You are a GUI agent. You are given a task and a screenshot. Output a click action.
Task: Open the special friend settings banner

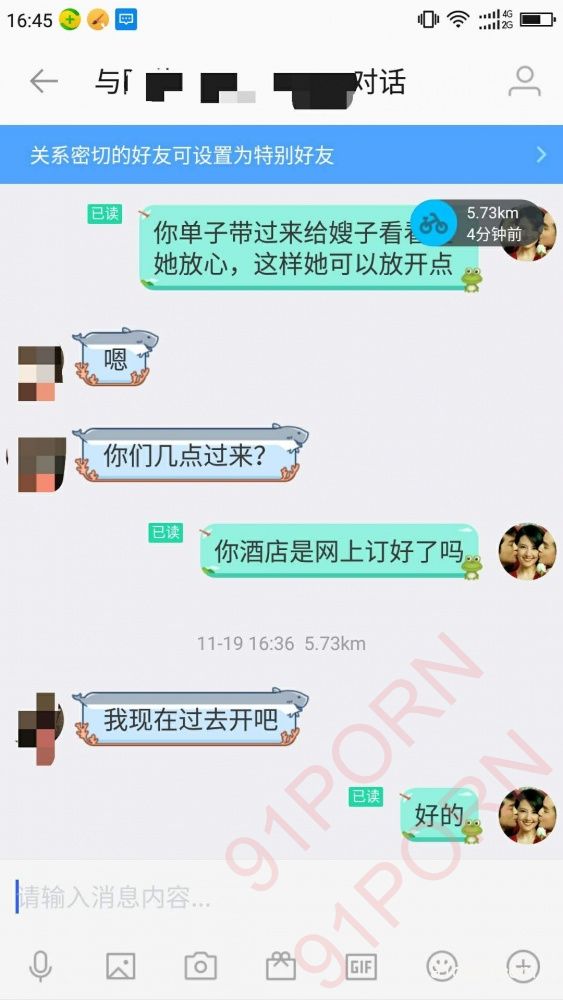(x=281, y=155)
